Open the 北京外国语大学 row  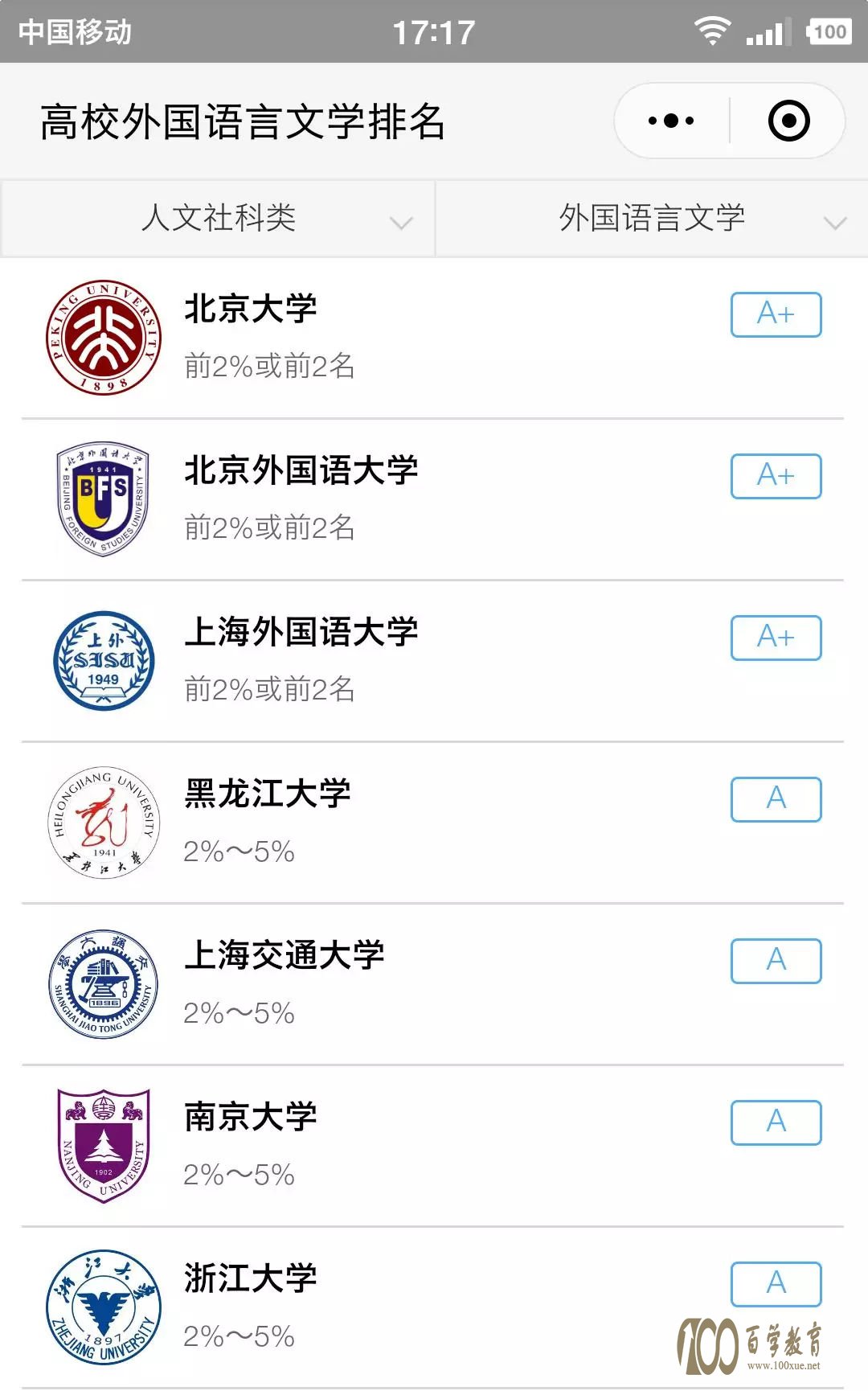coord(432,499)
